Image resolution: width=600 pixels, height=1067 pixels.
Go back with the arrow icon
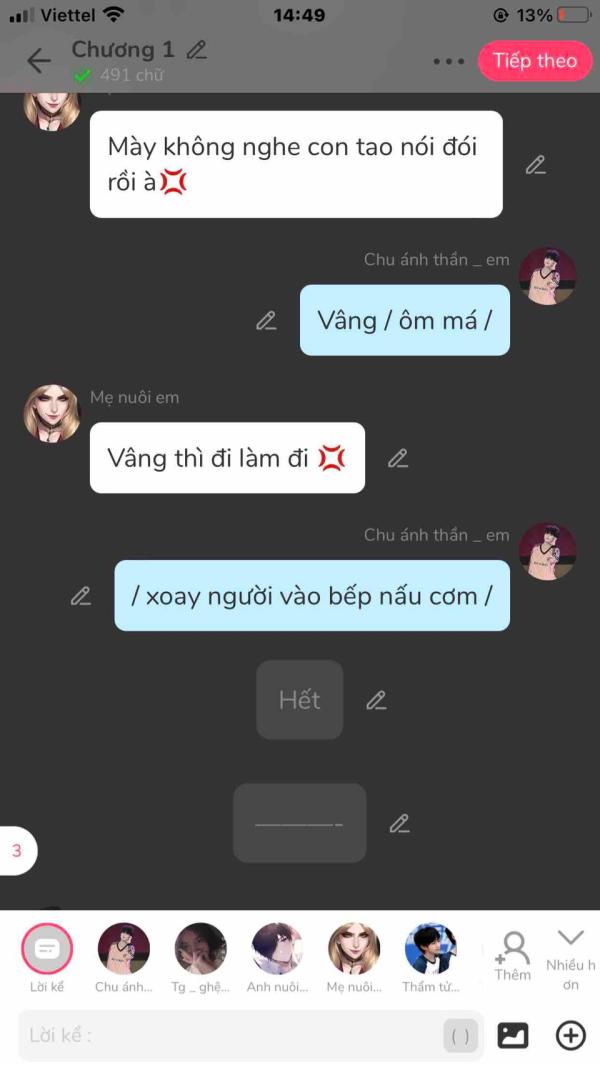point(38,61)
